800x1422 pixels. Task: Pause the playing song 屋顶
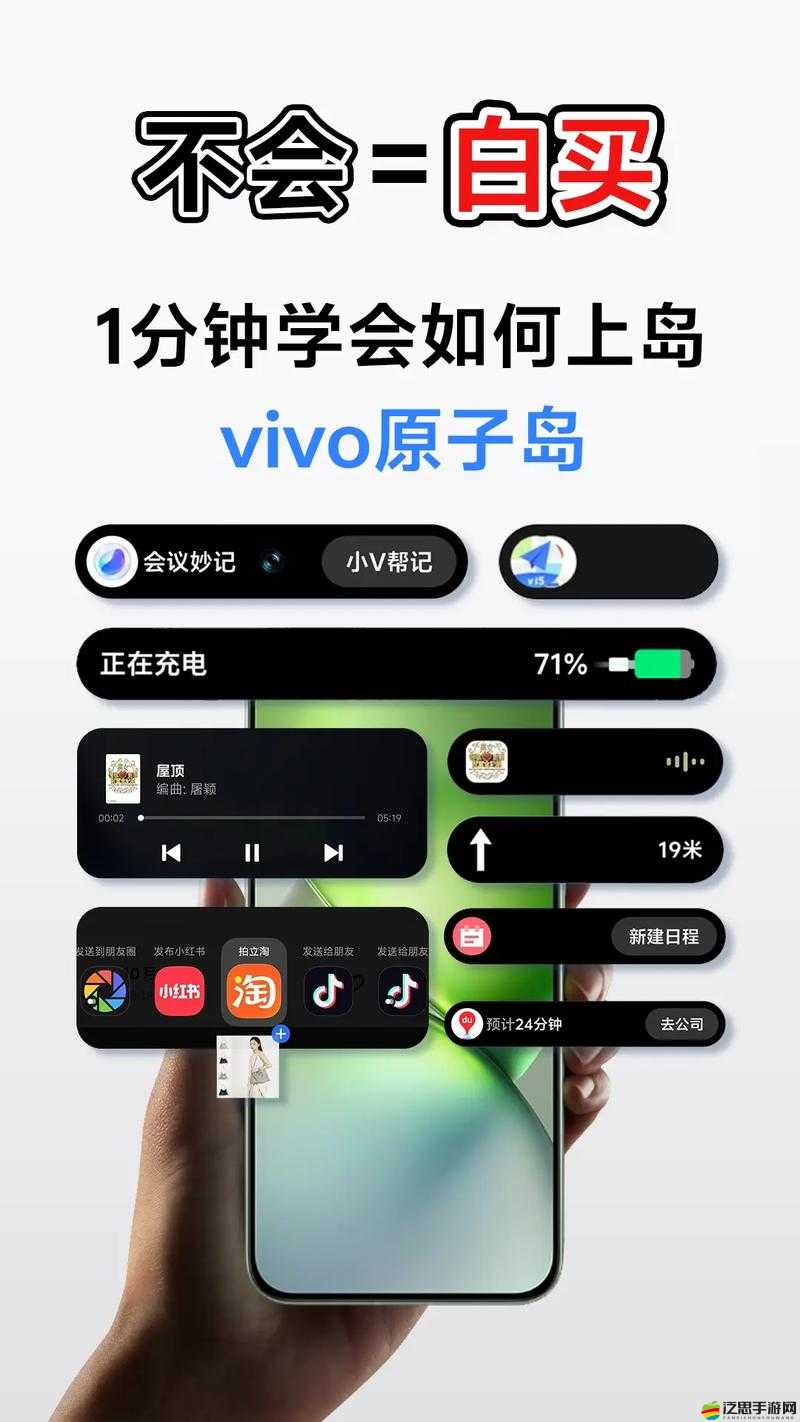tap(252, 853)
